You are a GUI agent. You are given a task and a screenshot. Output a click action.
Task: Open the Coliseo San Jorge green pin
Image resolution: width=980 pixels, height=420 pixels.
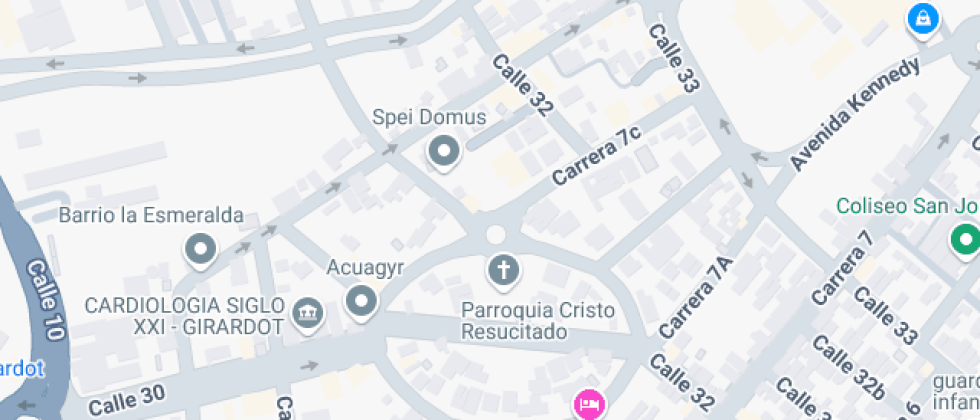click(x=965, y=240)
